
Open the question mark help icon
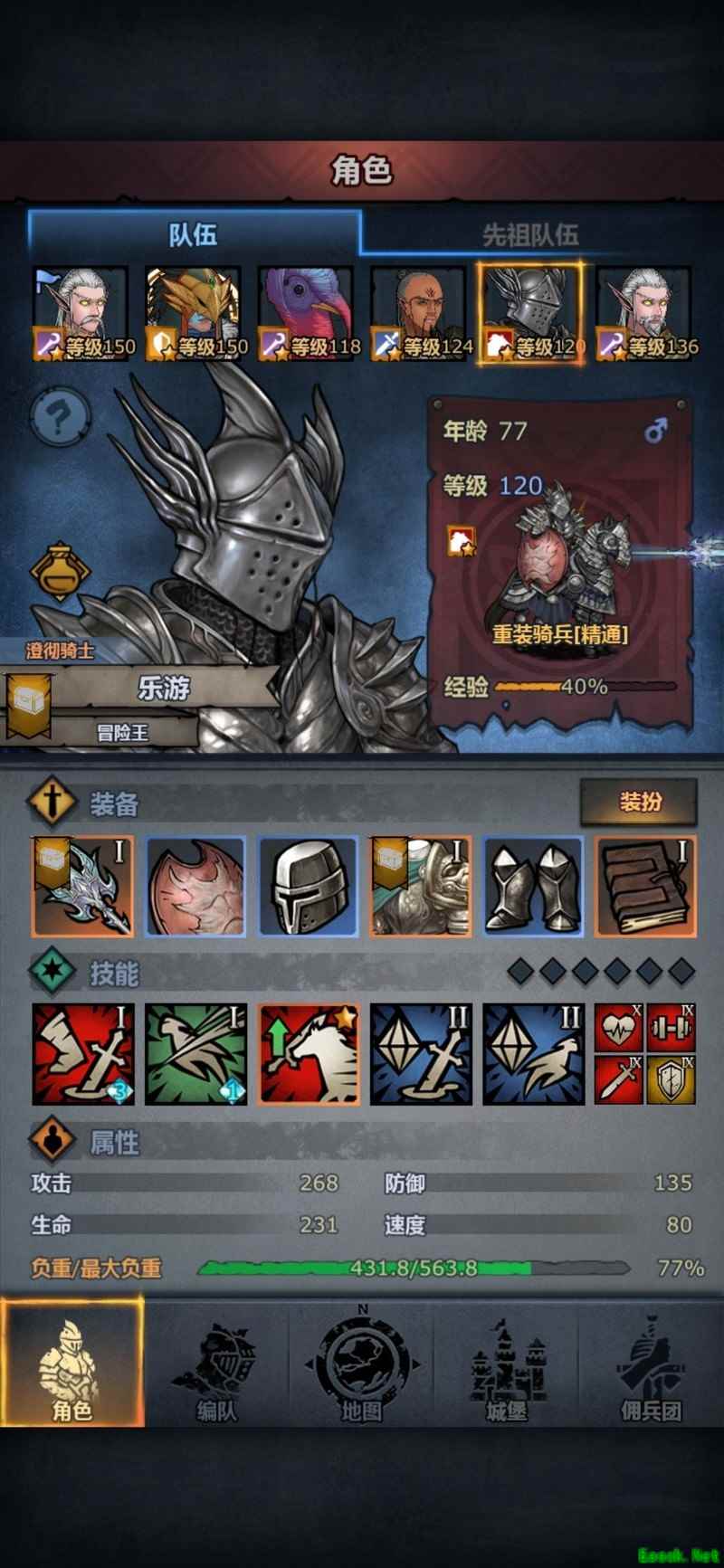(x=60, y=418)
